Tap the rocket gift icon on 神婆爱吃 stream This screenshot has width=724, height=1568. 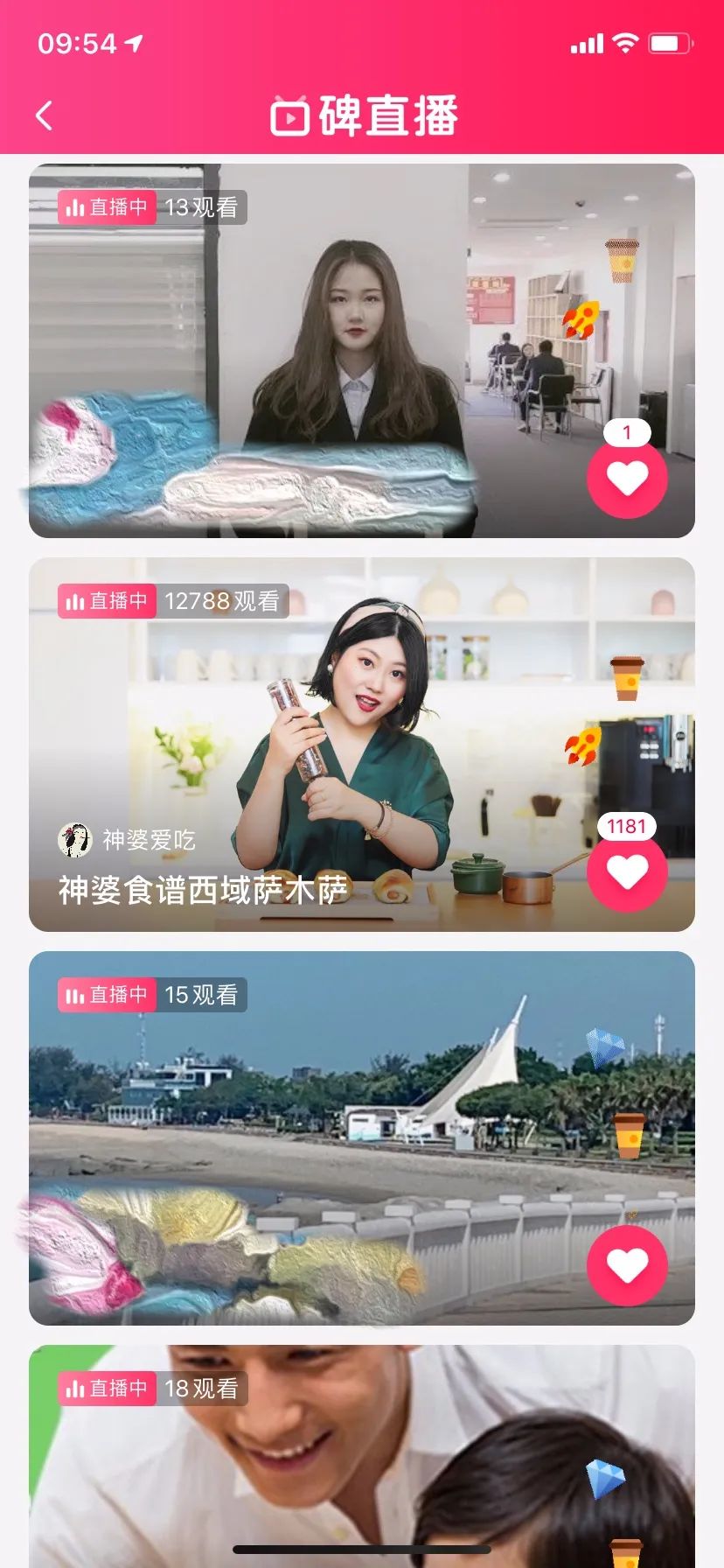coord(581,743)
